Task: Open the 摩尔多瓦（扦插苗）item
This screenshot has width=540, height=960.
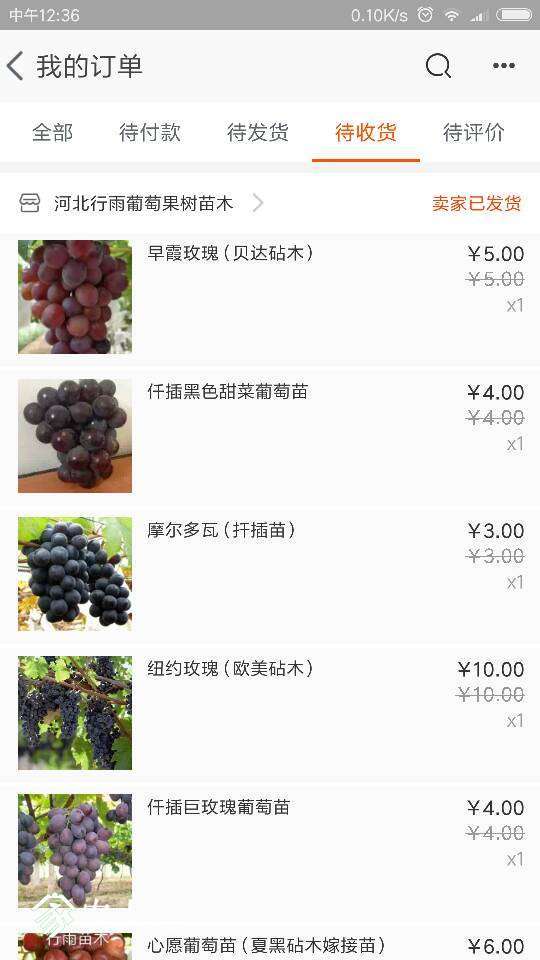Action: tap(270, 574)
